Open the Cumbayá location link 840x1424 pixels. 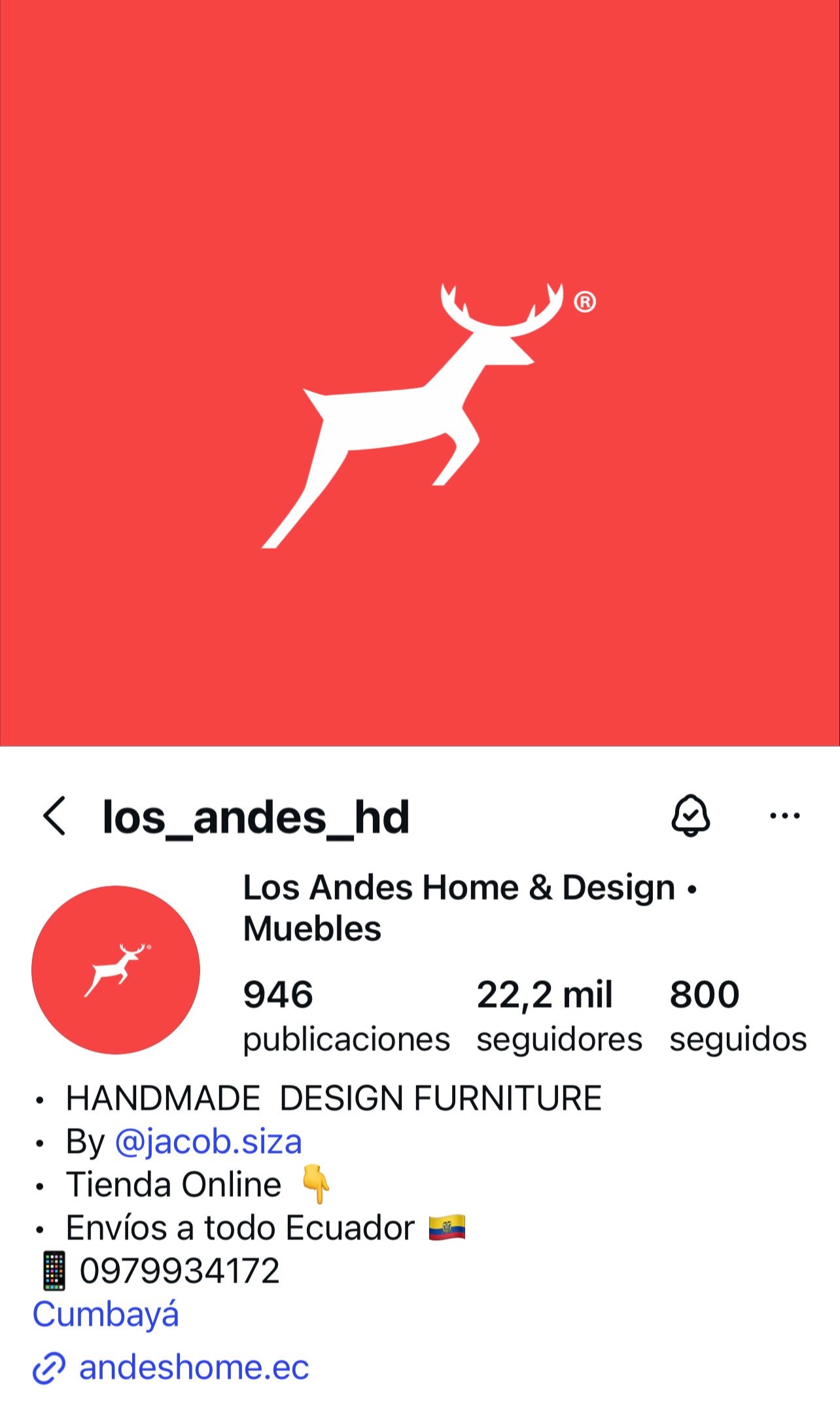coord(106,1314)
